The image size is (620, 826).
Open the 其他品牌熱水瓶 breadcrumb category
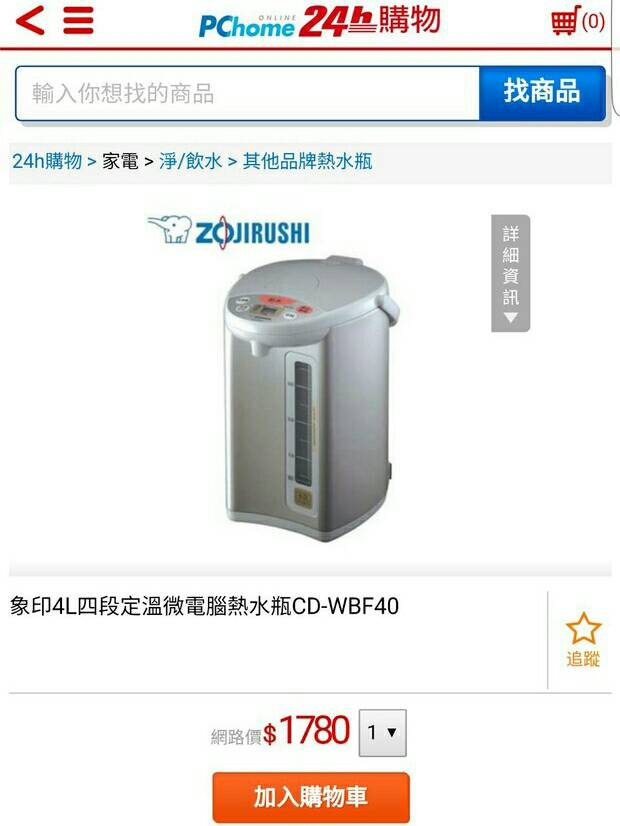pos(307,161)
